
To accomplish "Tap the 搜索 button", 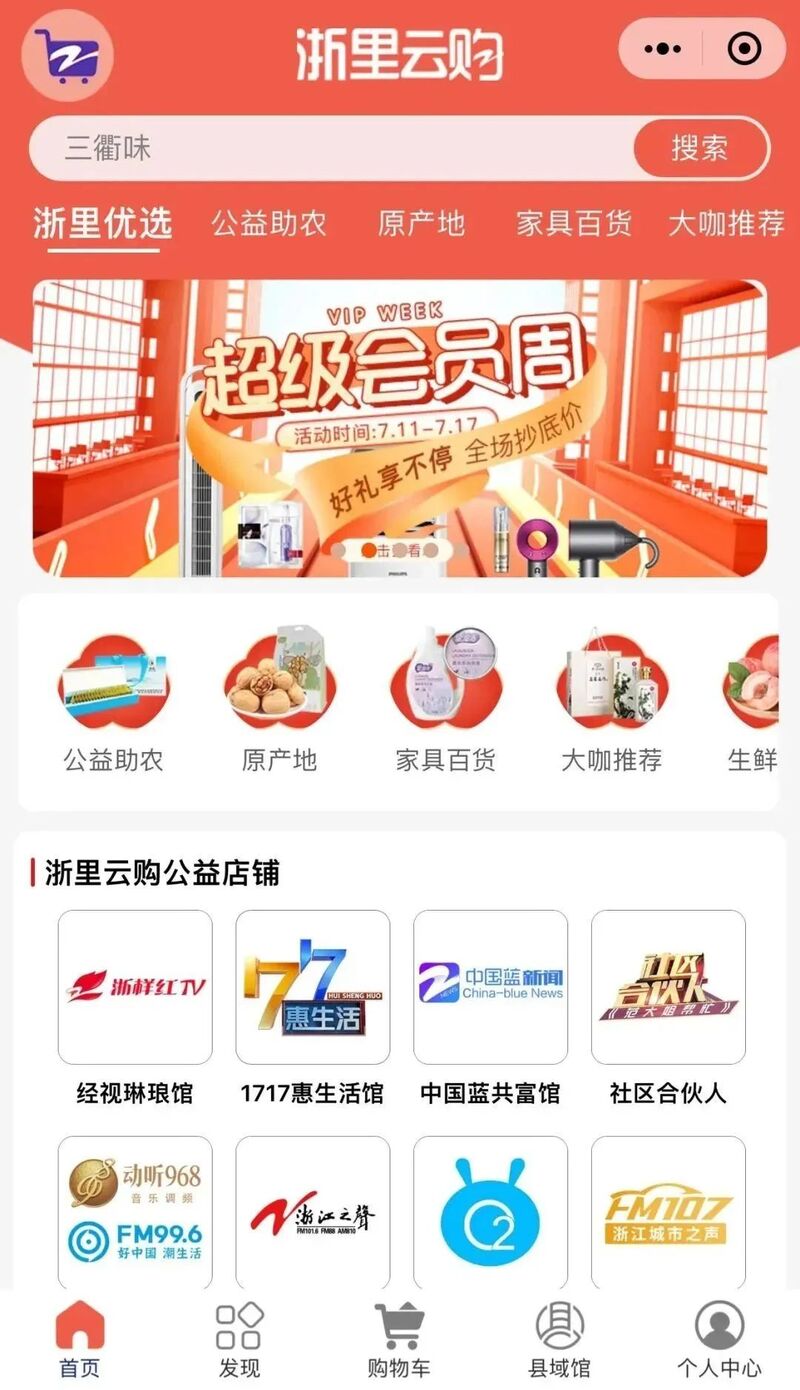I will point(700,148).
